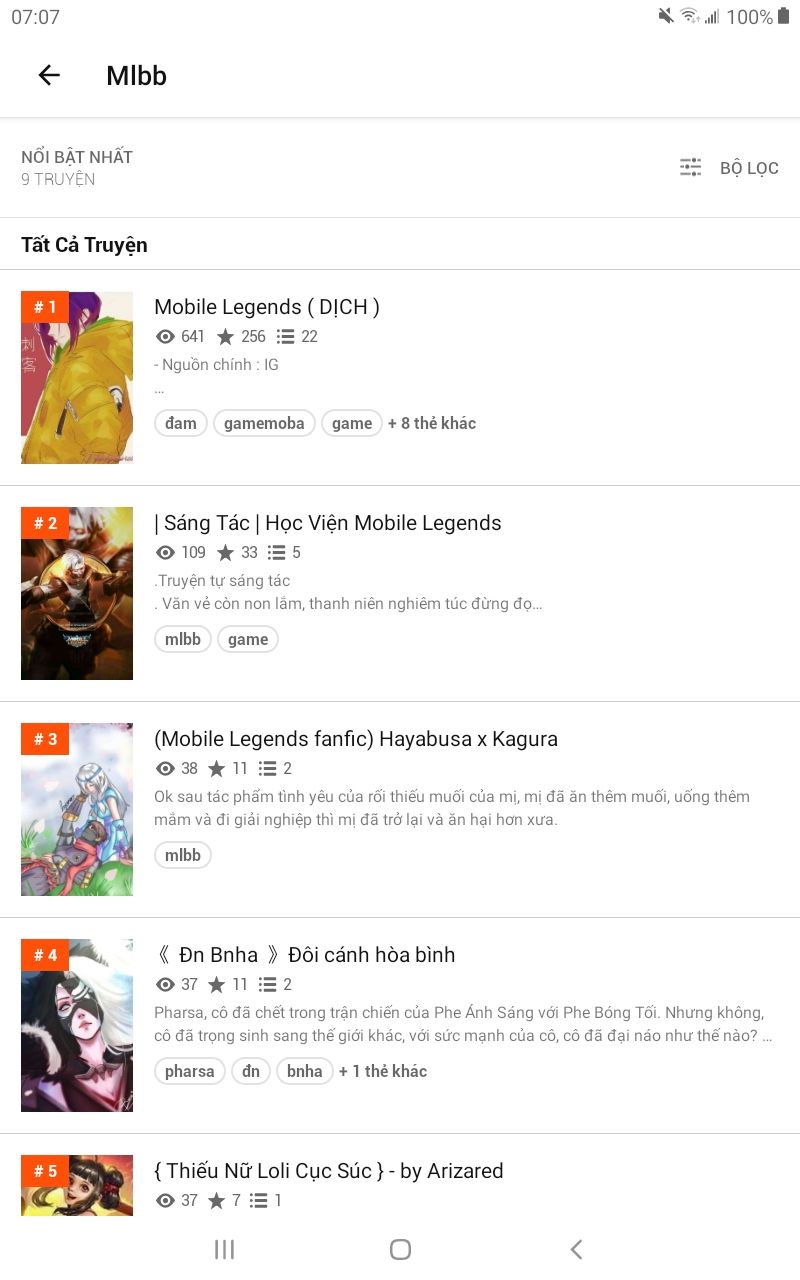Tap the mlbb tag under Học Viện story
This screenshot has width=800, height=1280.
click(183, 639)
